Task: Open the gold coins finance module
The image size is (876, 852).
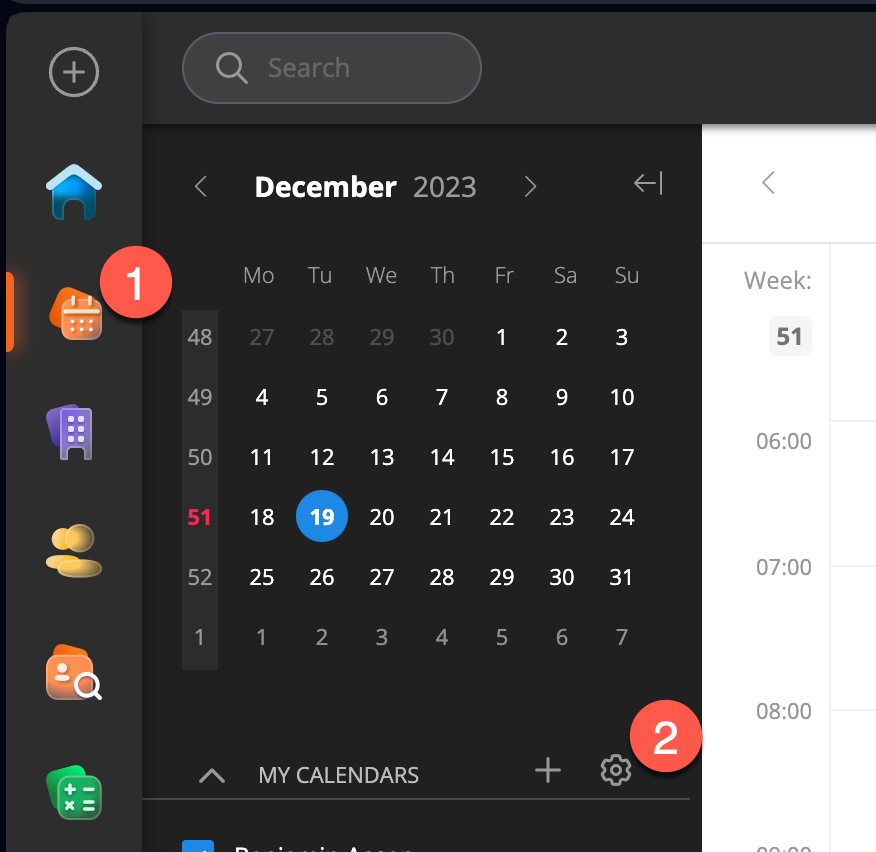Action: (74, 551)
